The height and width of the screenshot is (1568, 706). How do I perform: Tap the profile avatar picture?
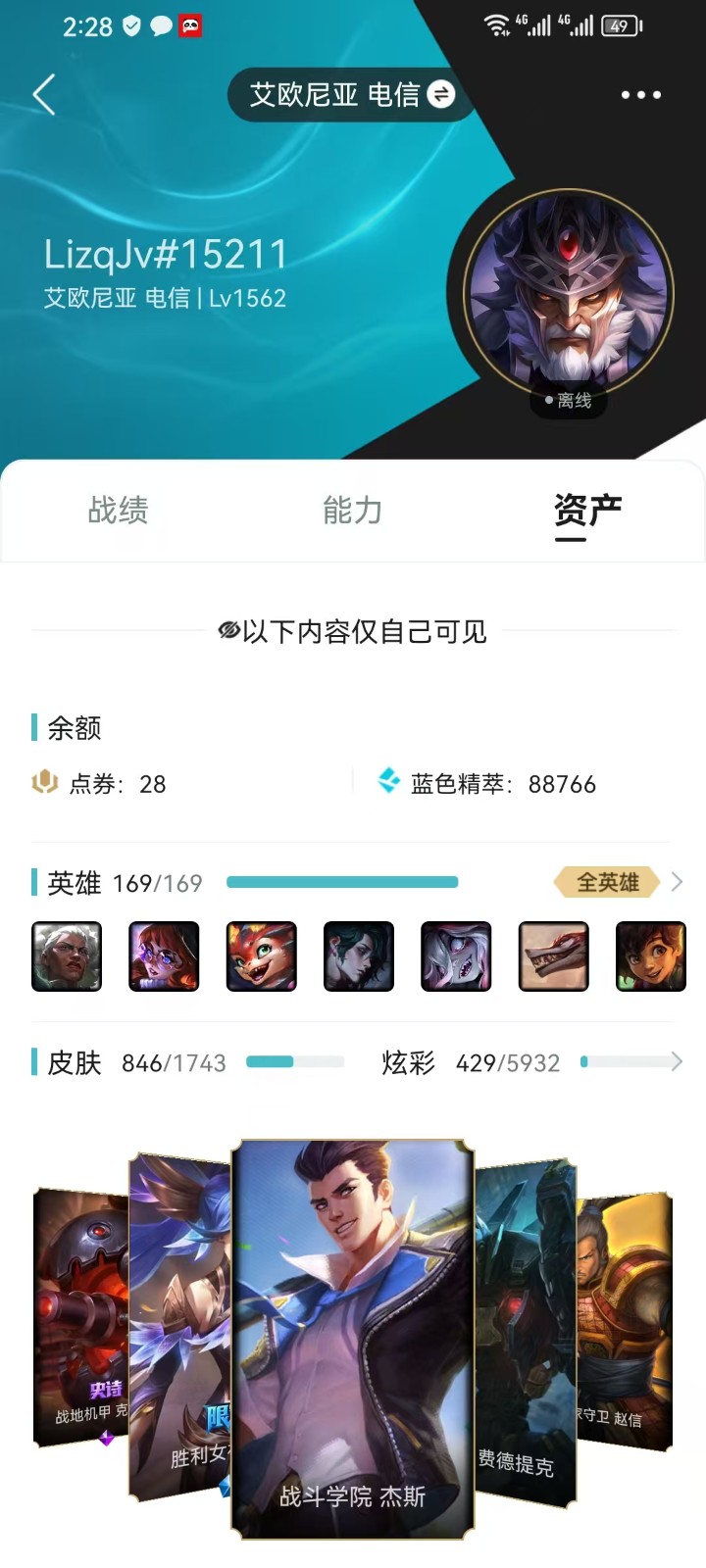(x=569, y=294)
